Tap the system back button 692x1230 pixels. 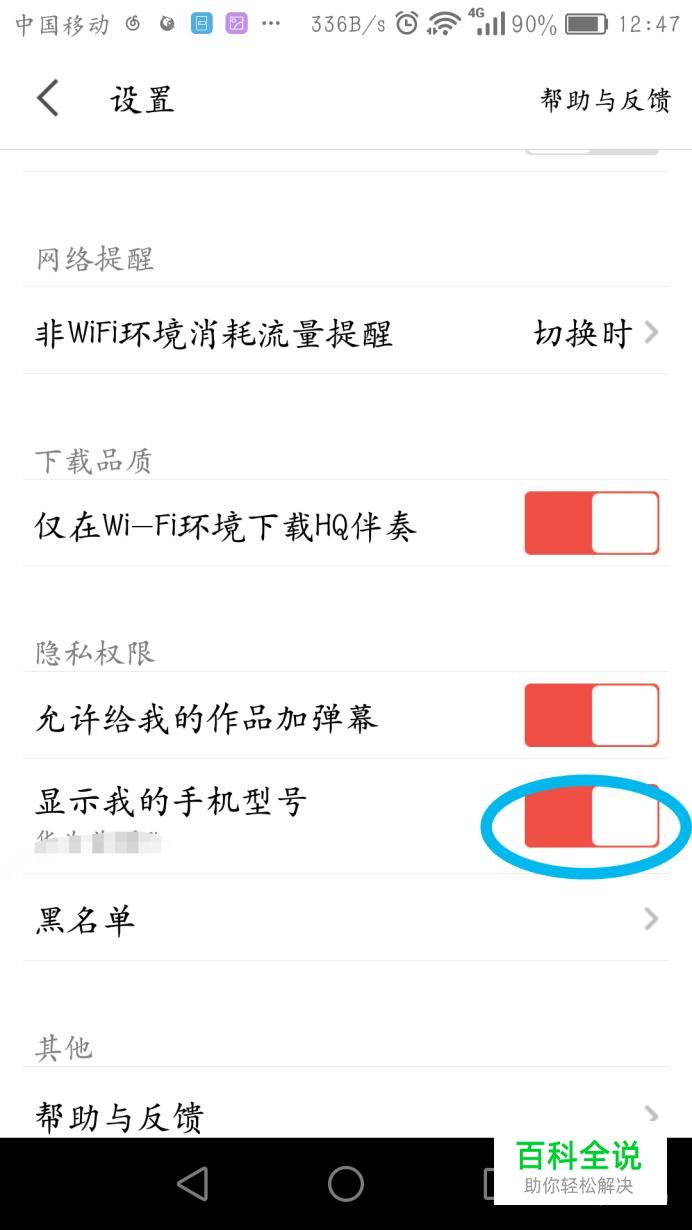click(192, 1184)
